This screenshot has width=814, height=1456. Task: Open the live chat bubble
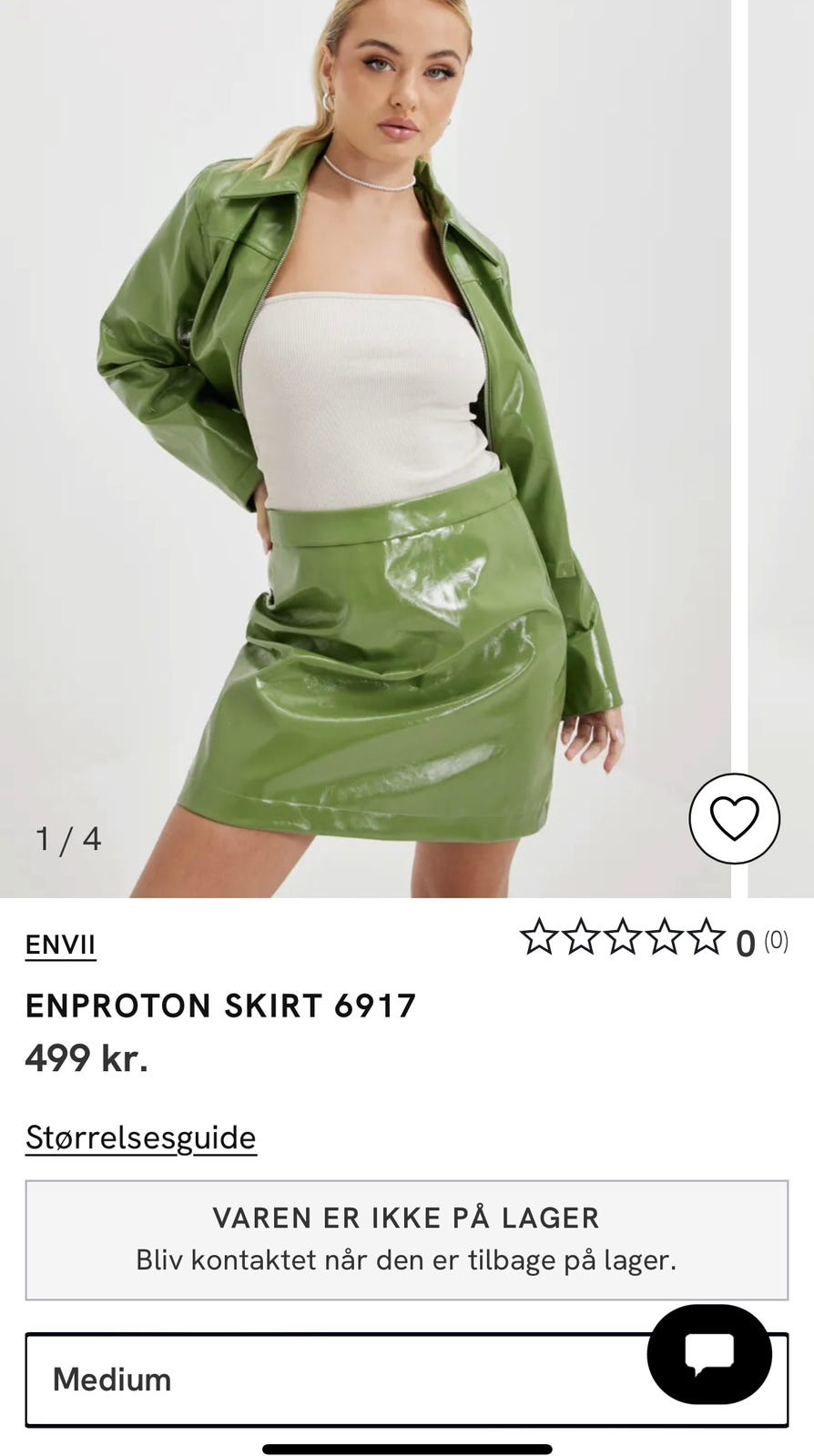click(709, 1354)
